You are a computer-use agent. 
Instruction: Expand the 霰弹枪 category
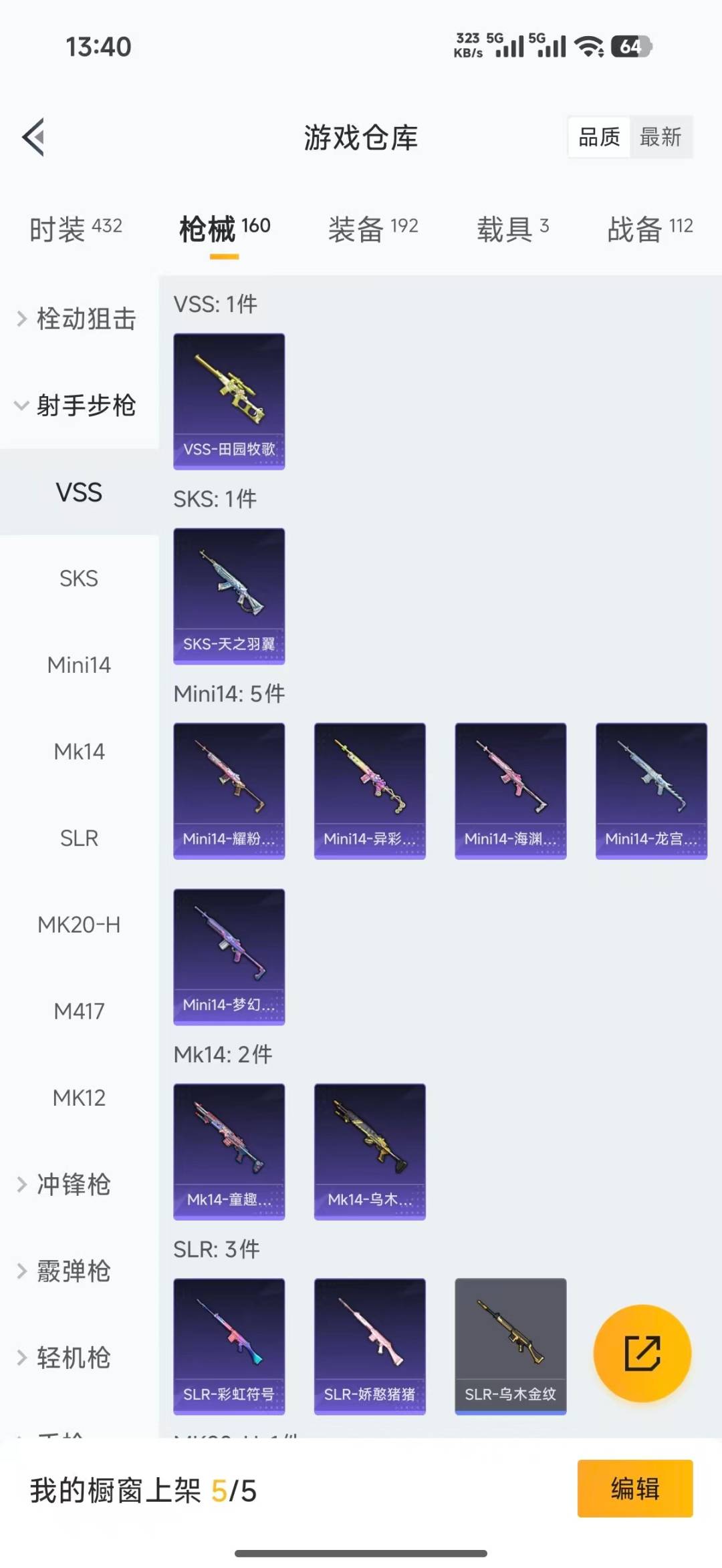tap(74, 1271)
